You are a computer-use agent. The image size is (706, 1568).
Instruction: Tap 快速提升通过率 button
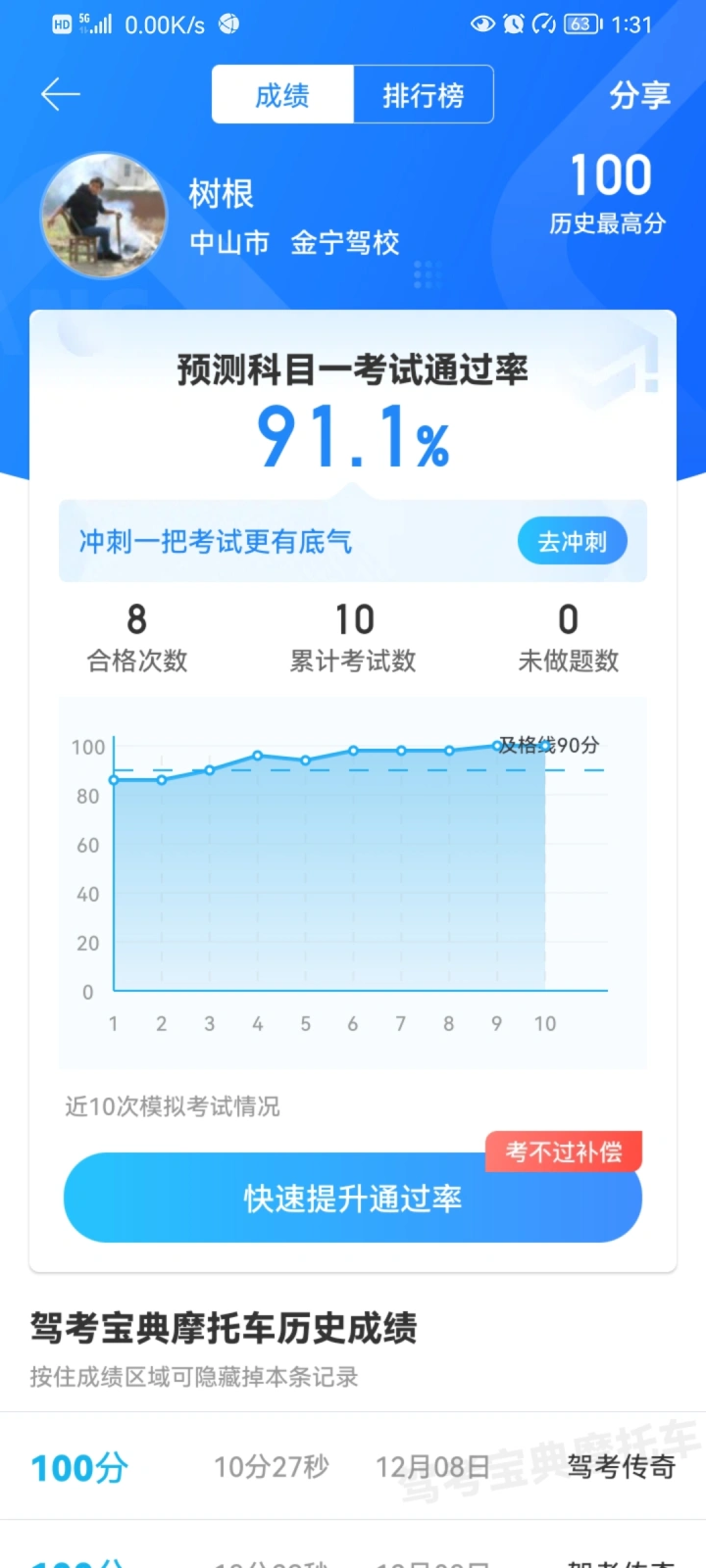(352, 1198)
